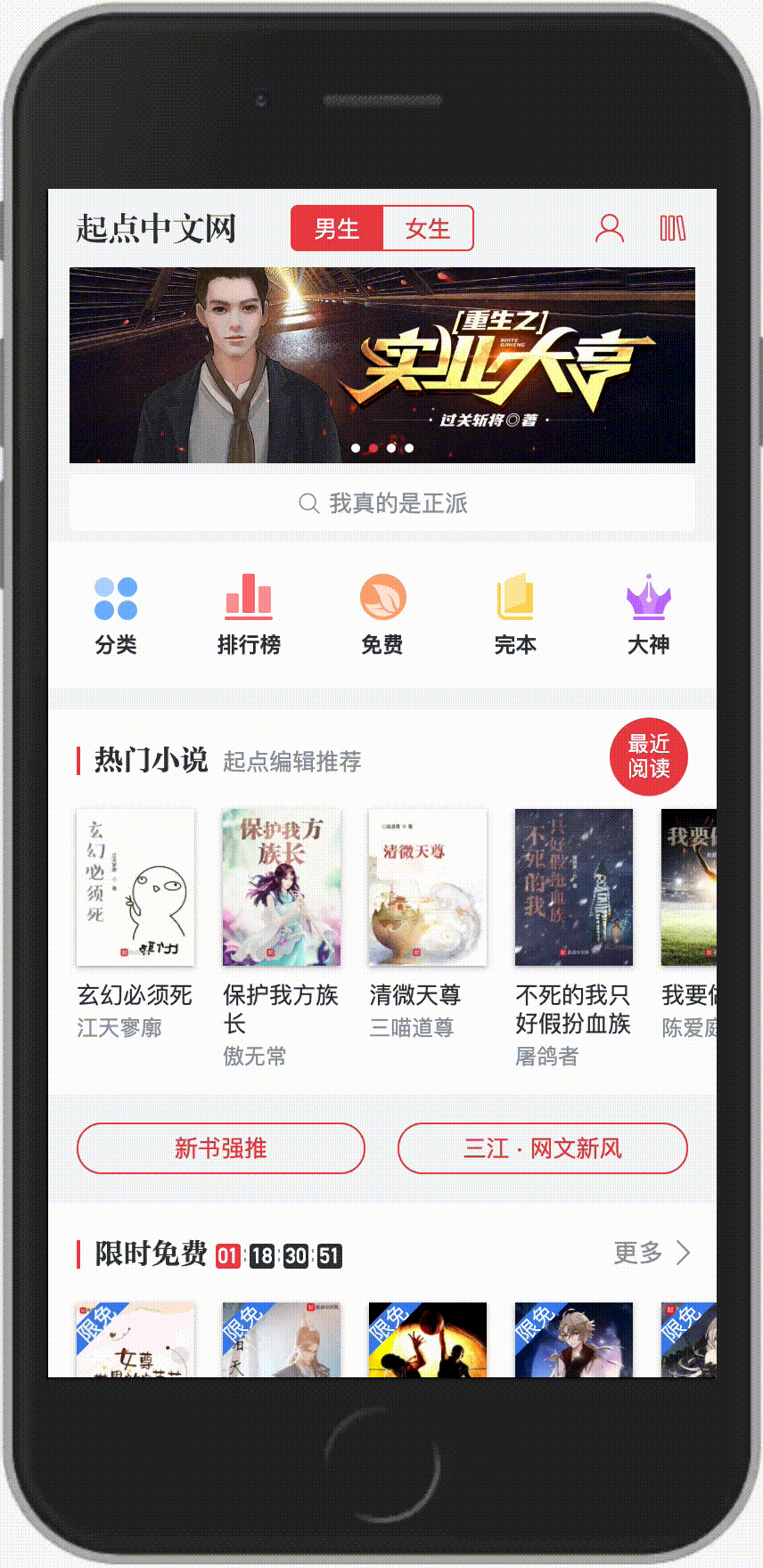
Task: Tap the 新书强推 button
Action: click(x=221, y=1147)
